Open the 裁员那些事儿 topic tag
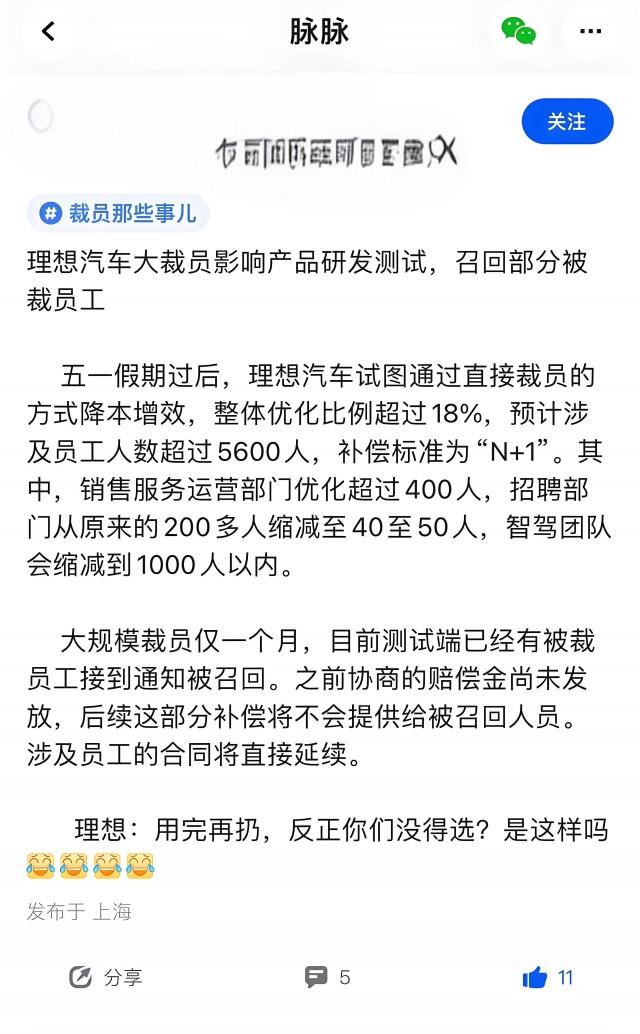 click(118, 213)
